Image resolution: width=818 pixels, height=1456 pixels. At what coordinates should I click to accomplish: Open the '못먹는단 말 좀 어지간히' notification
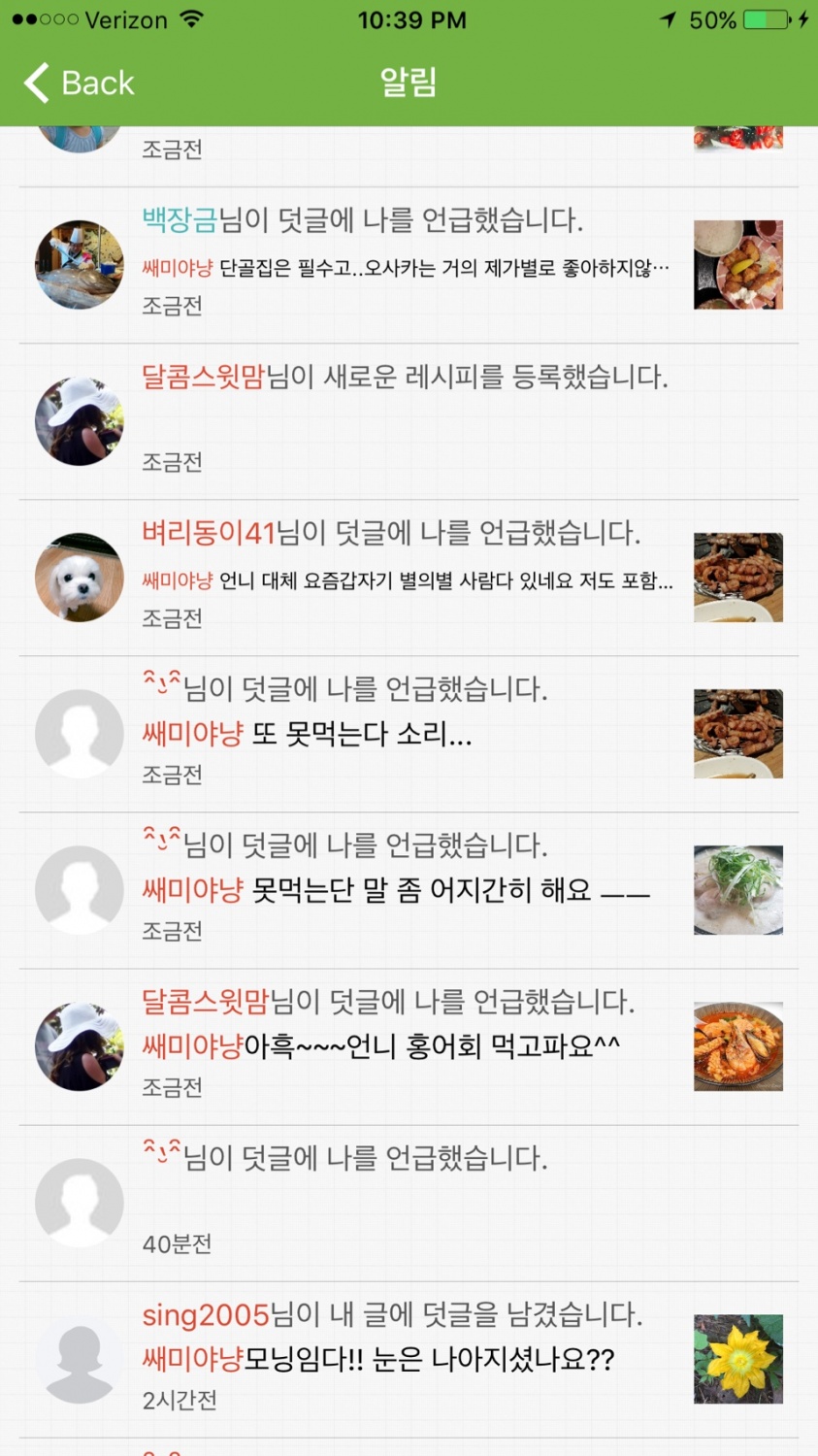(x=408, y=890)
